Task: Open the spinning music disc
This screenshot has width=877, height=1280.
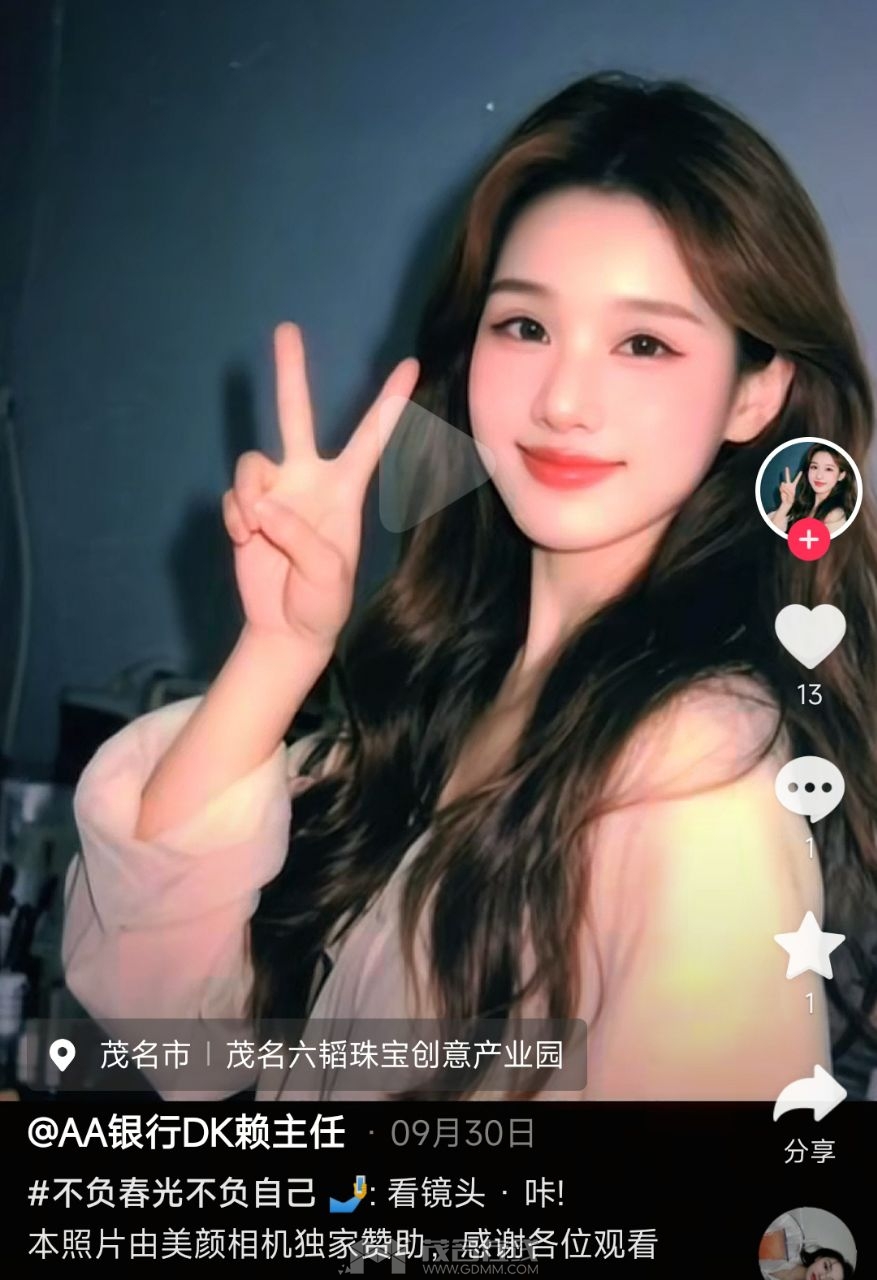Action: click(x=808, y=1246)
